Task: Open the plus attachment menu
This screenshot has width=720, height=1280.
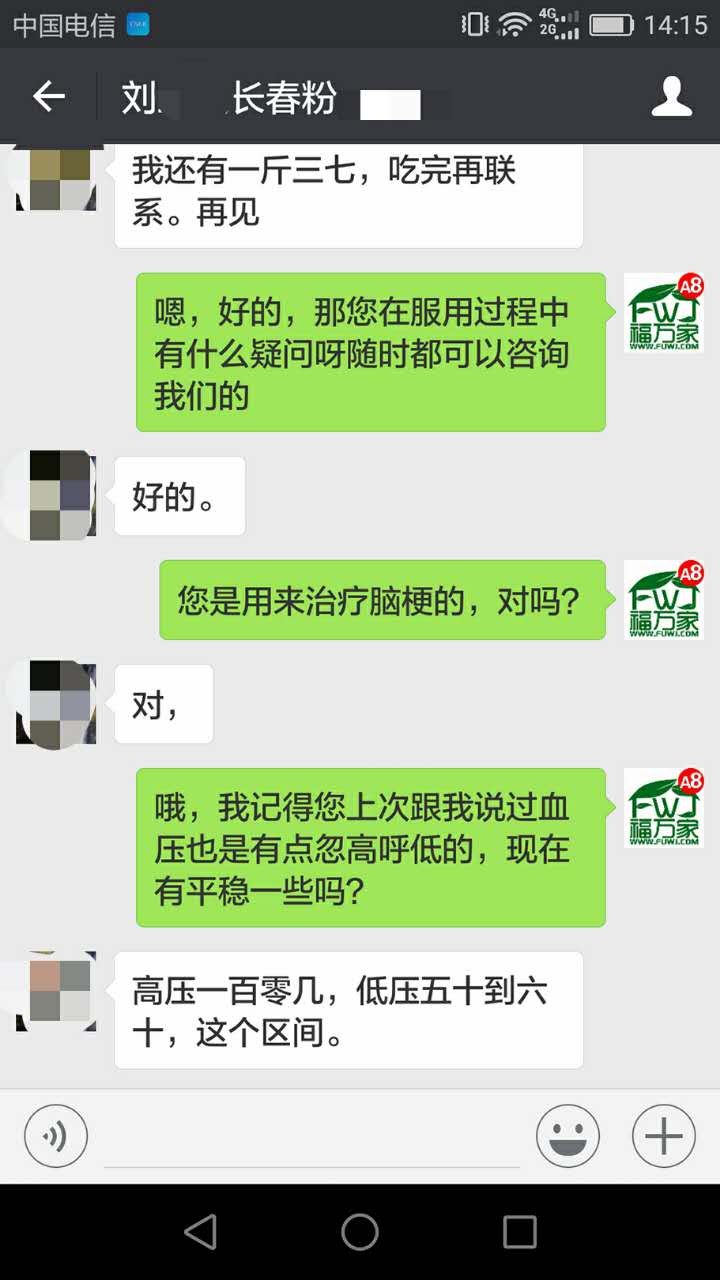Action: [664, 1136]
